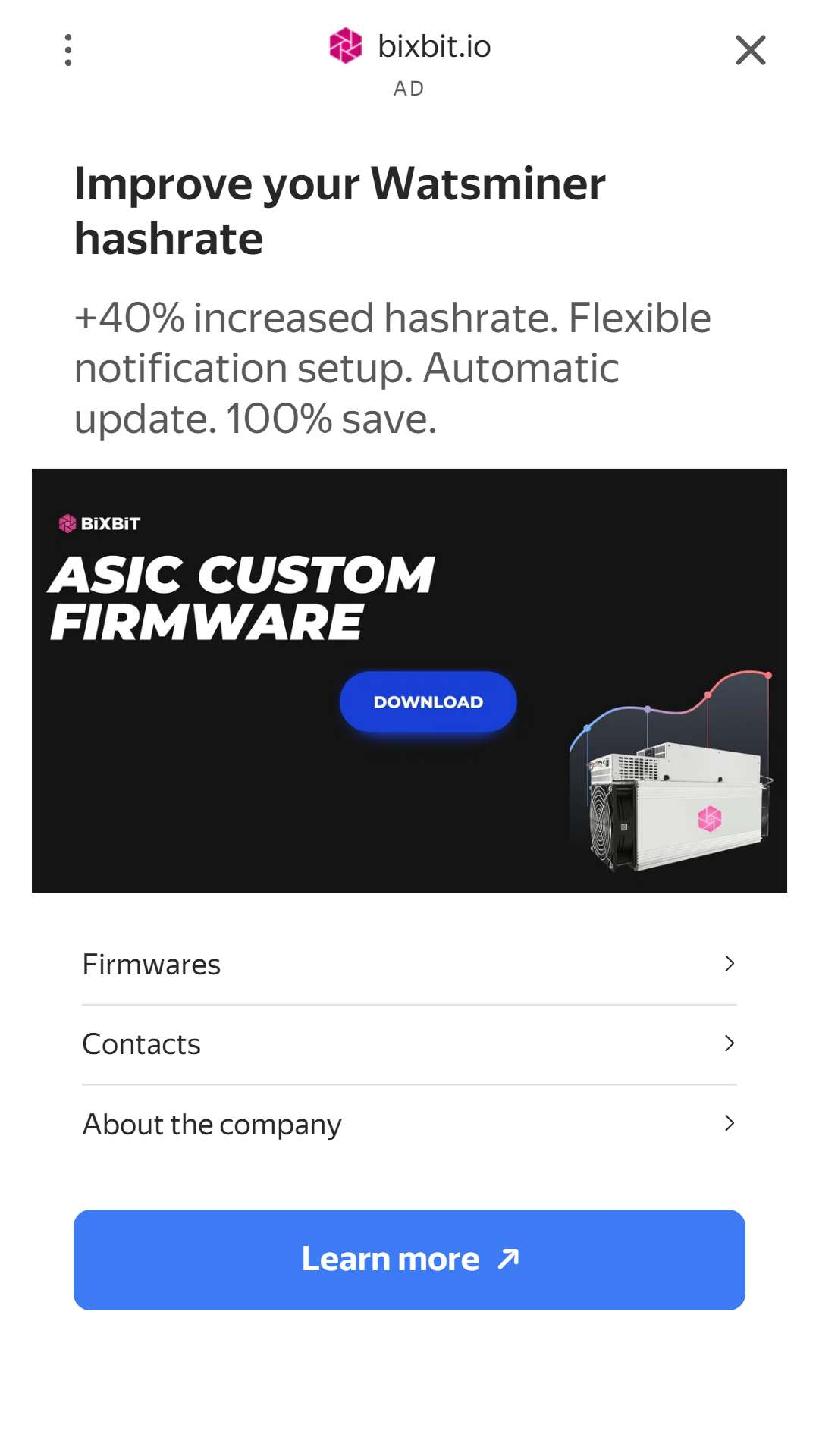Open the Contacts row
This screenshot has height=1456, width=819.
(x=409, y=1044)
